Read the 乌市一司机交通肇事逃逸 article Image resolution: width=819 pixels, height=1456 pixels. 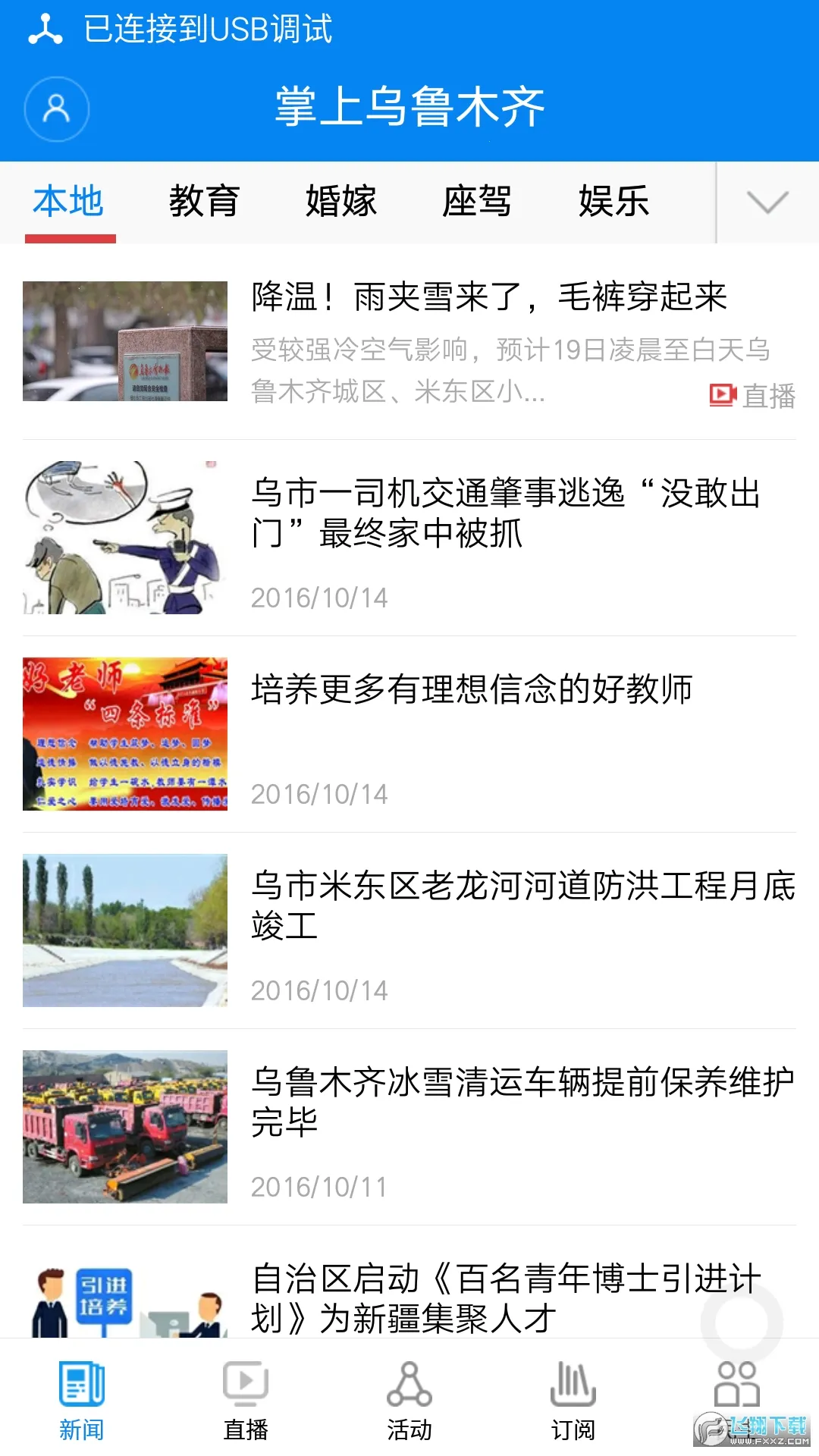click(x=506, y=513)
